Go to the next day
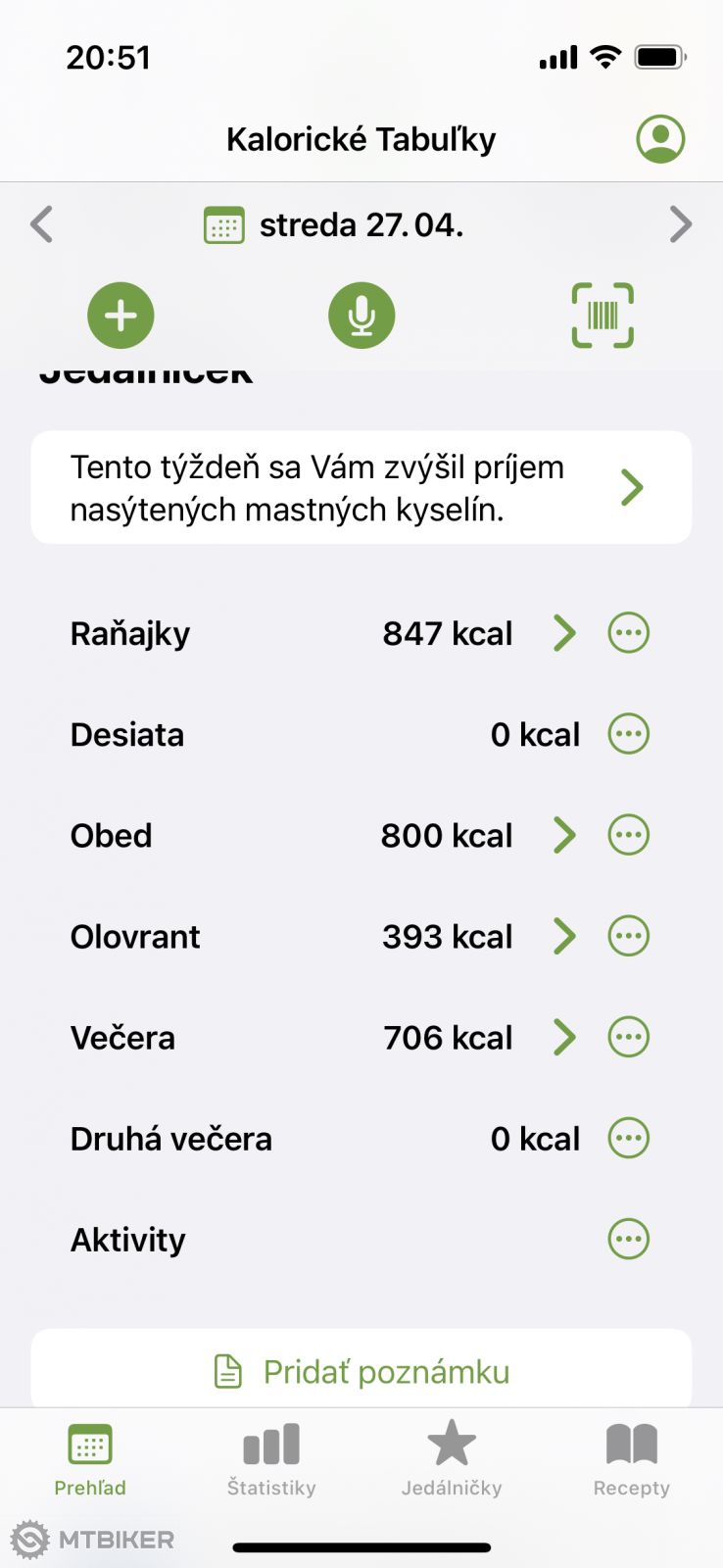723x1568 pixels. click(x=680, y=224)
